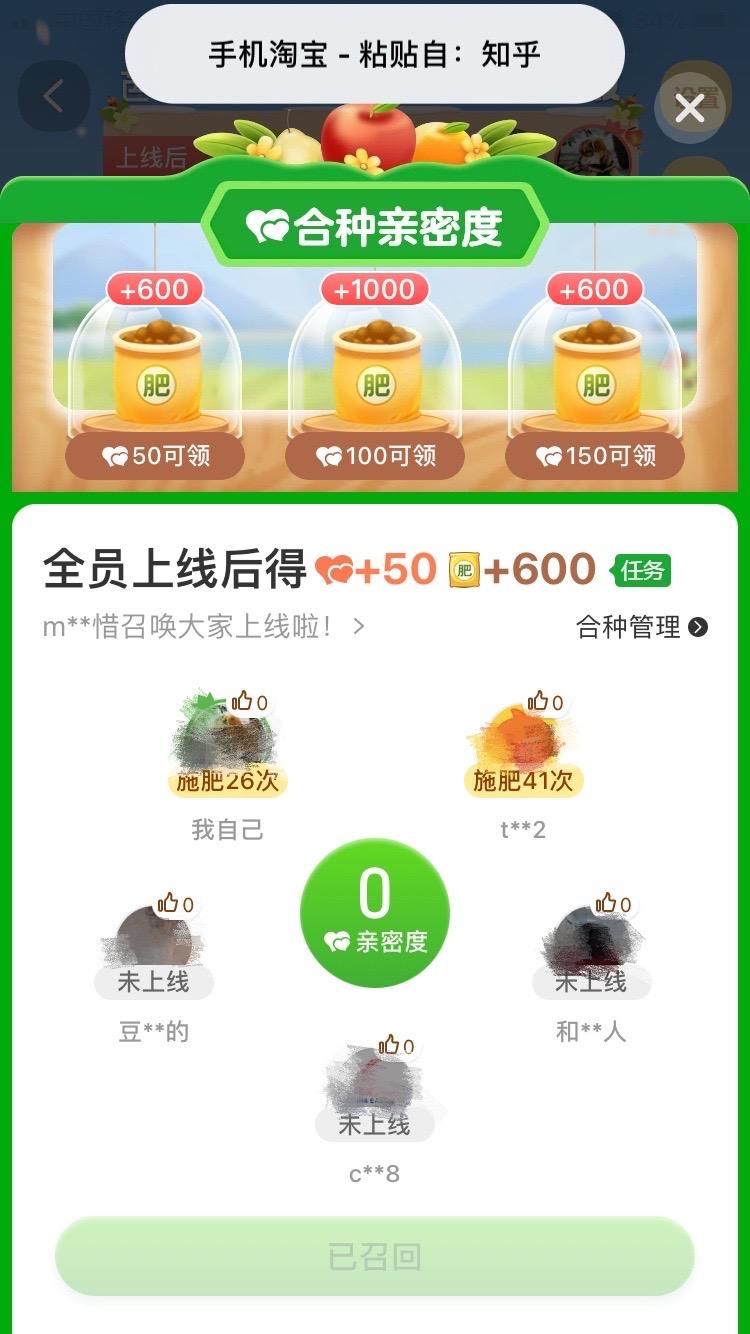Claim the 50可领 fertilizer reward

[155, 456]
